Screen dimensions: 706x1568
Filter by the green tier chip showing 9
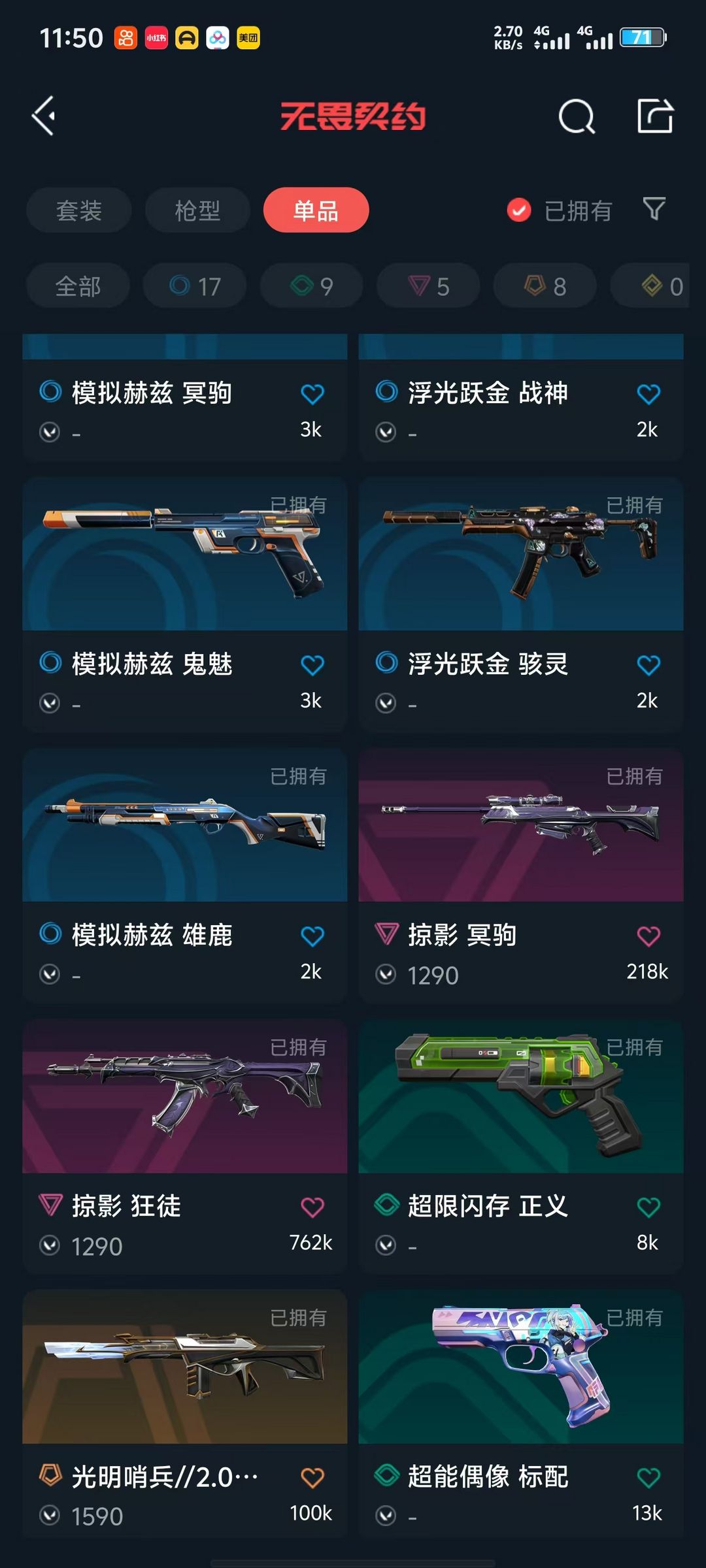click(x=312, y=286)
